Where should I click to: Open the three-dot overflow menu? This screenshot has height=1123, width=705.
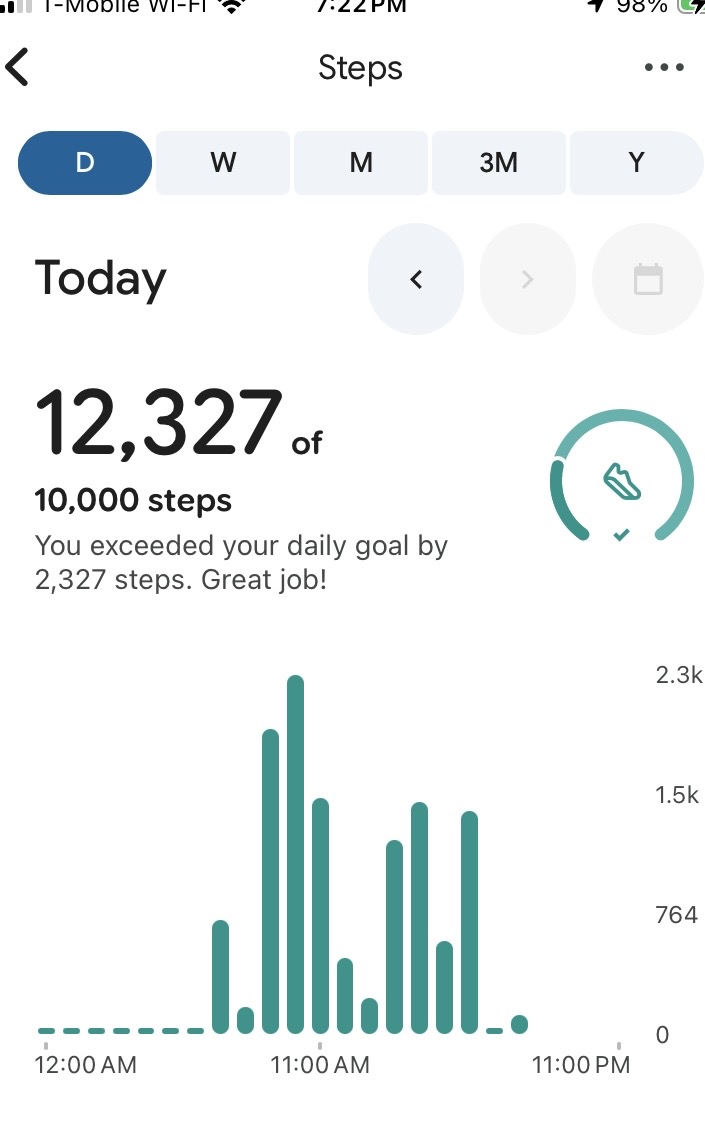(664, 67)
